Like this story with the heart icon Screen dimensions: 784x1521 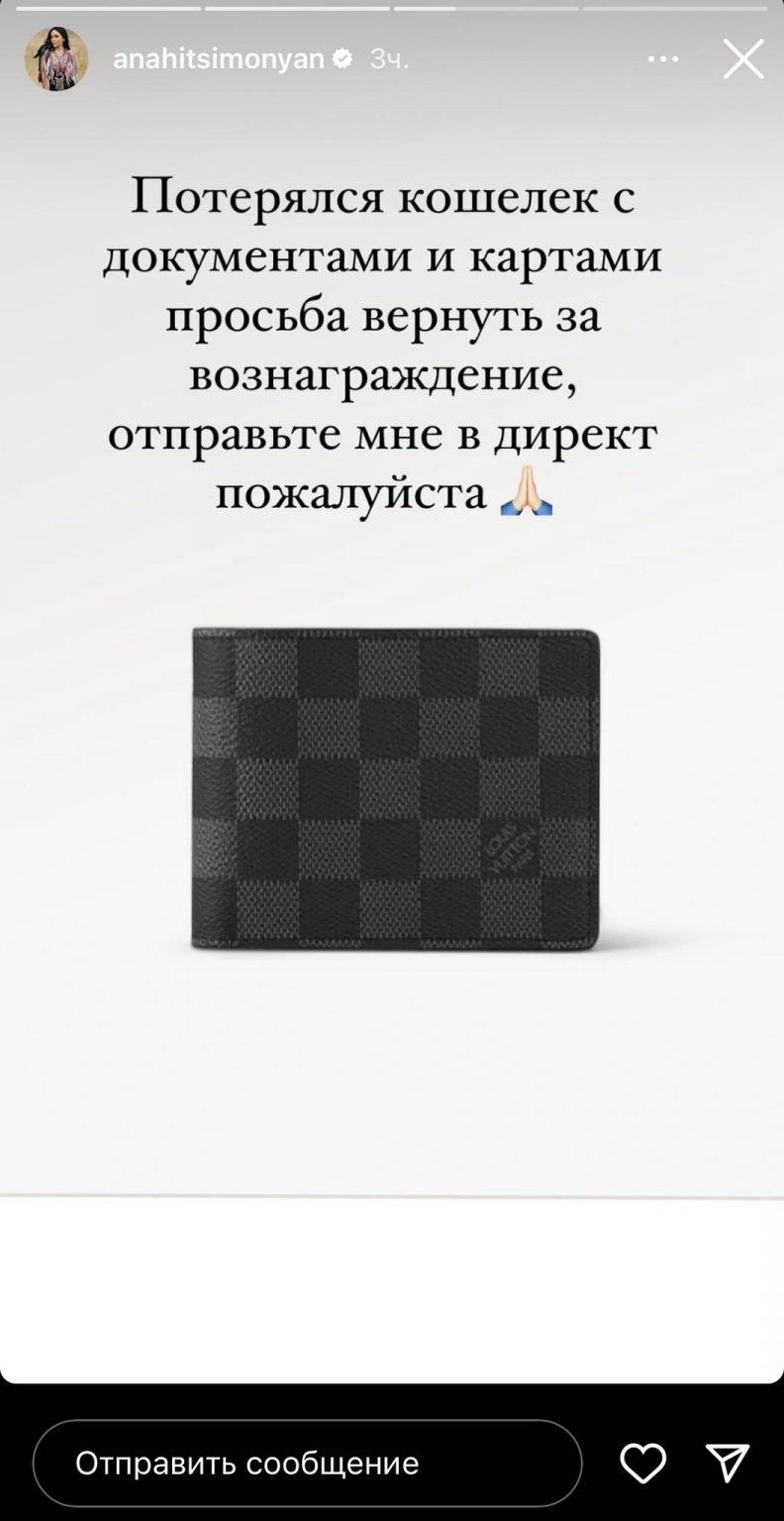click(x=642, y=1463)
